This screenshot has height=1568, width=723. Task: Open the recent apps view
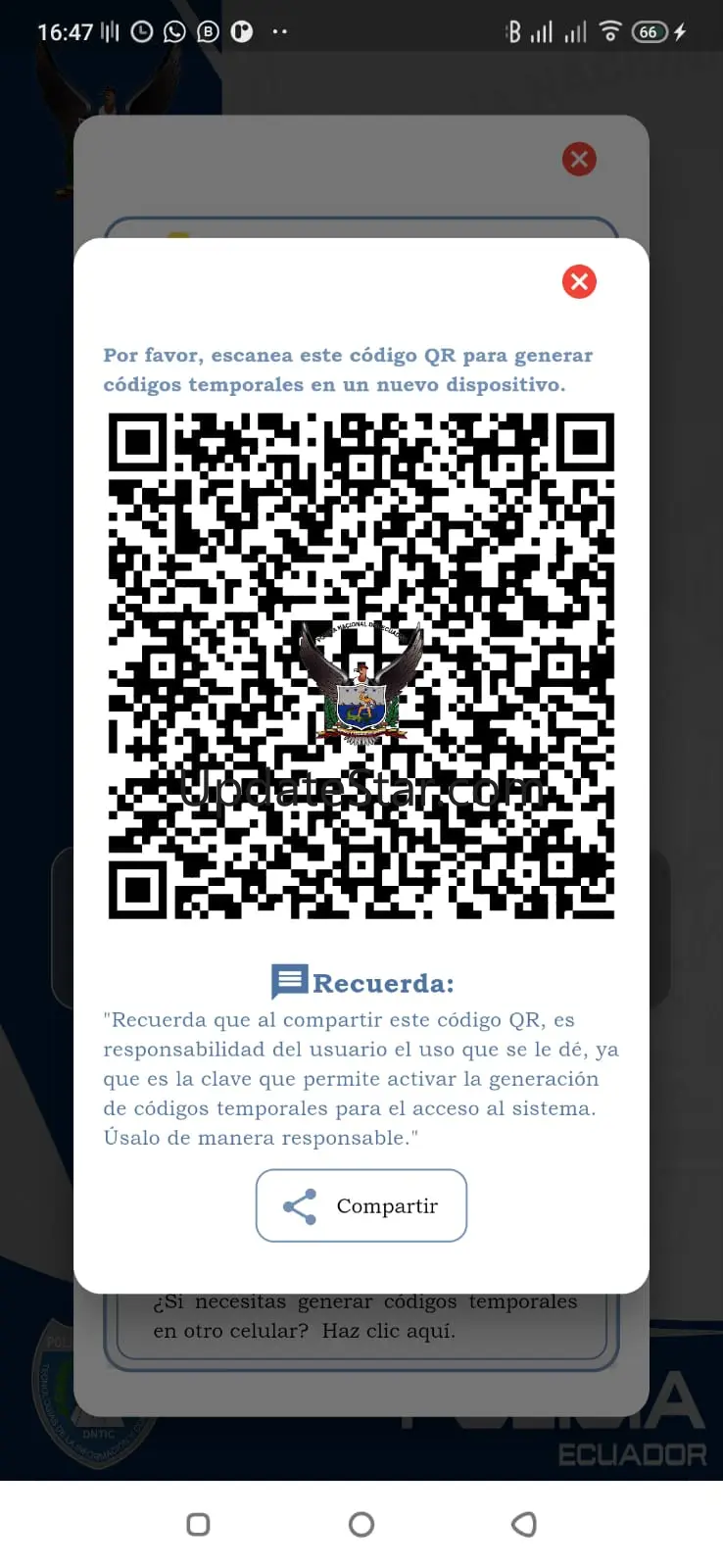pyautogui.click(x=198, y=1524)
